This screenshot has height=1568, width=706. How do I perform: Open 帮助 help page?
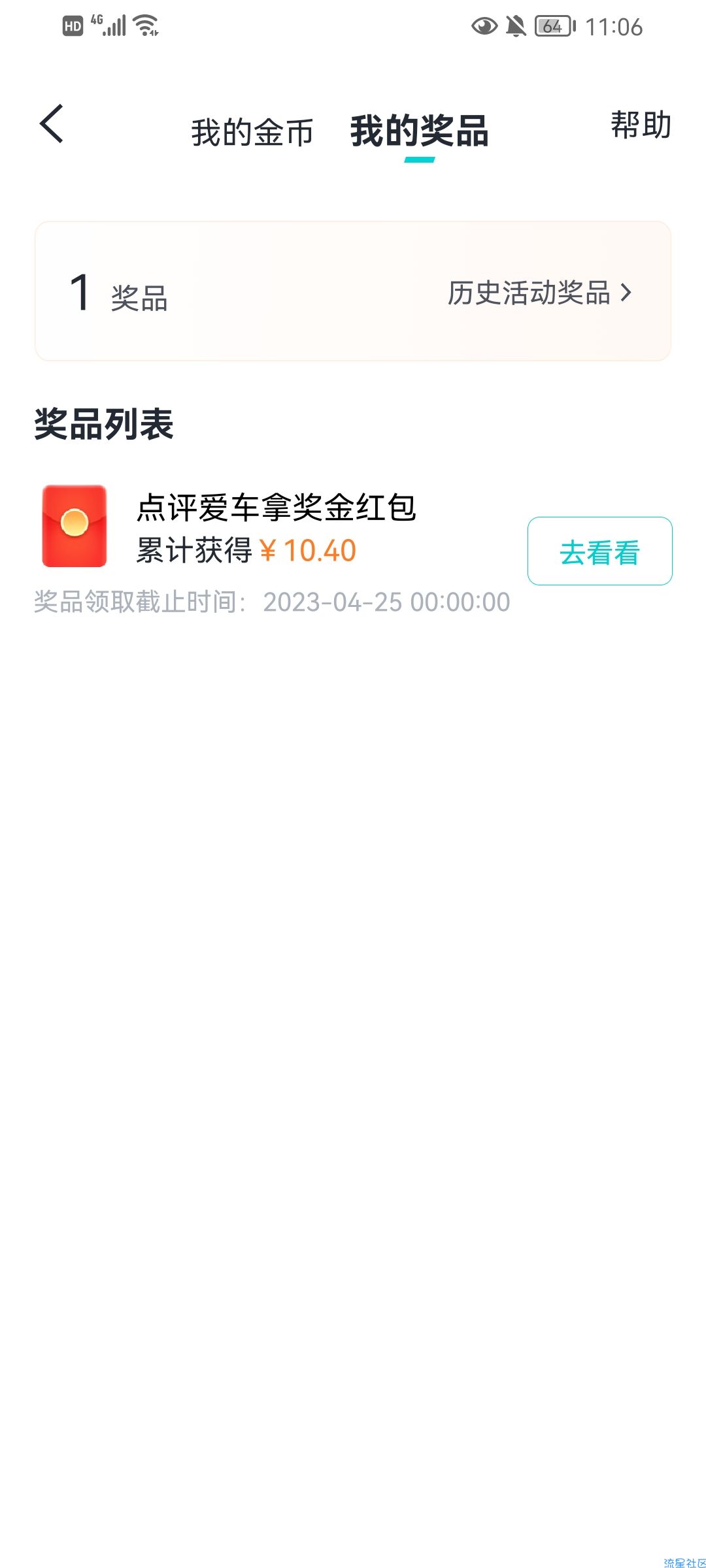[x=641, y=125]
